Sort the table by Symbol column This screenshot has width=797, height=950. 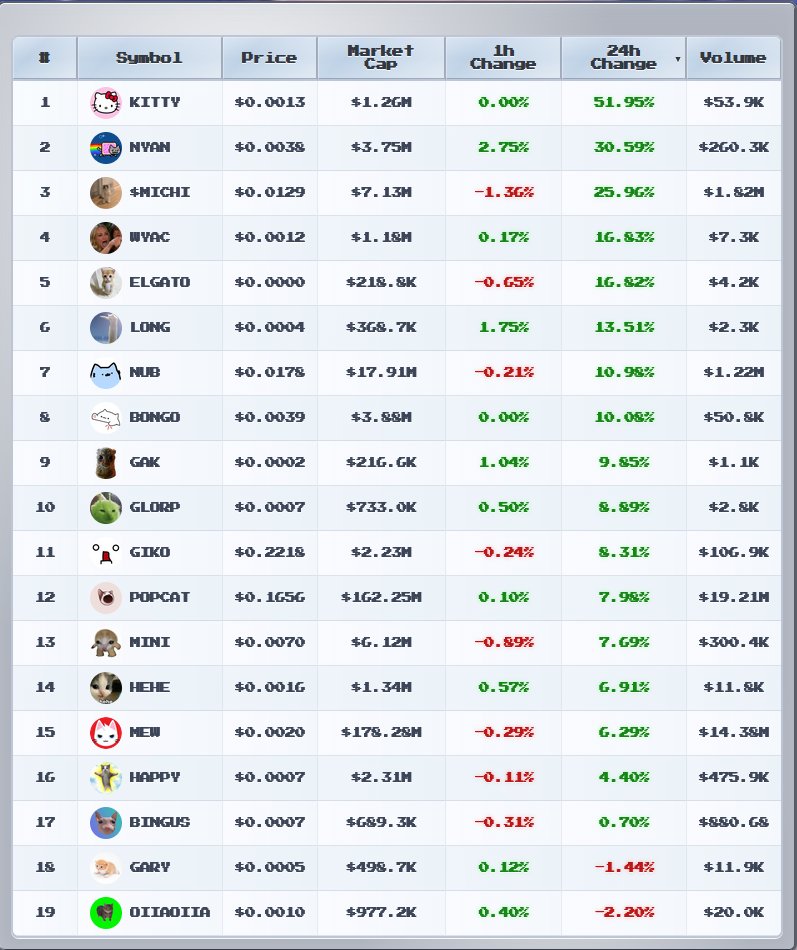tap(149, 58)
